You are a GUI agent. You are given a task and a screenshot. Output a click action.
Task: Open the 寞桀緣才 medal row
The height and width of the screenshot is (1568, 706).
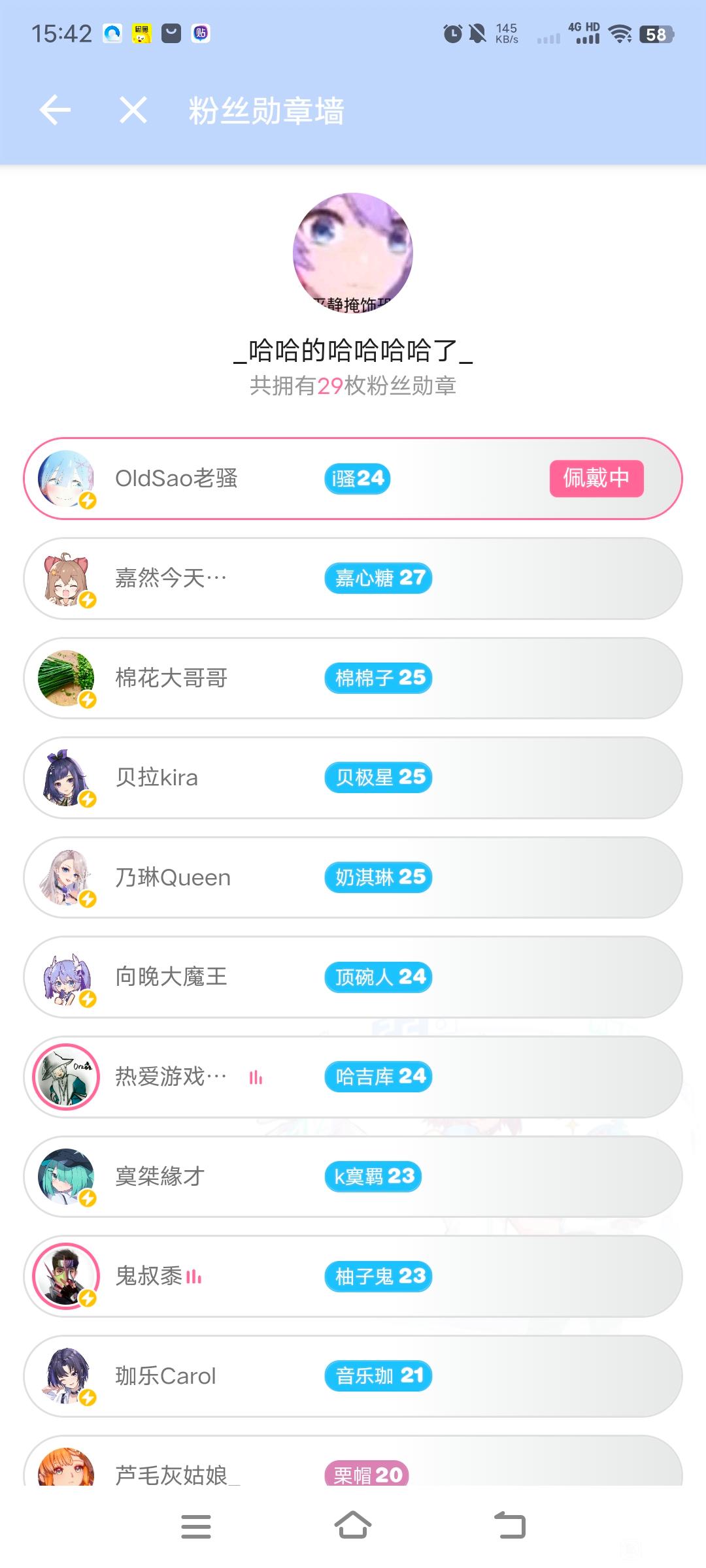(x=353, y=1177)
